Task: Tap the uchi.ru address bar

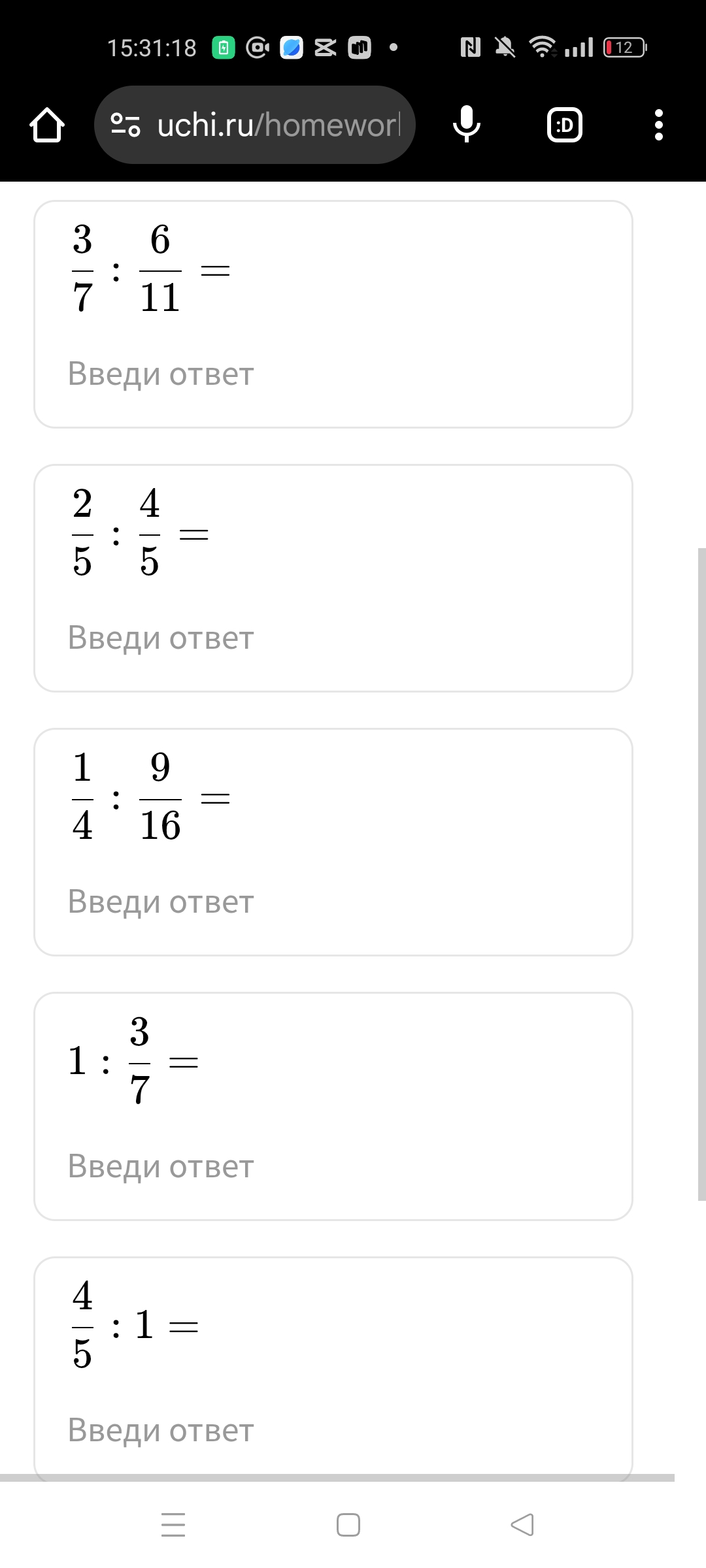Action: [255, 125]
